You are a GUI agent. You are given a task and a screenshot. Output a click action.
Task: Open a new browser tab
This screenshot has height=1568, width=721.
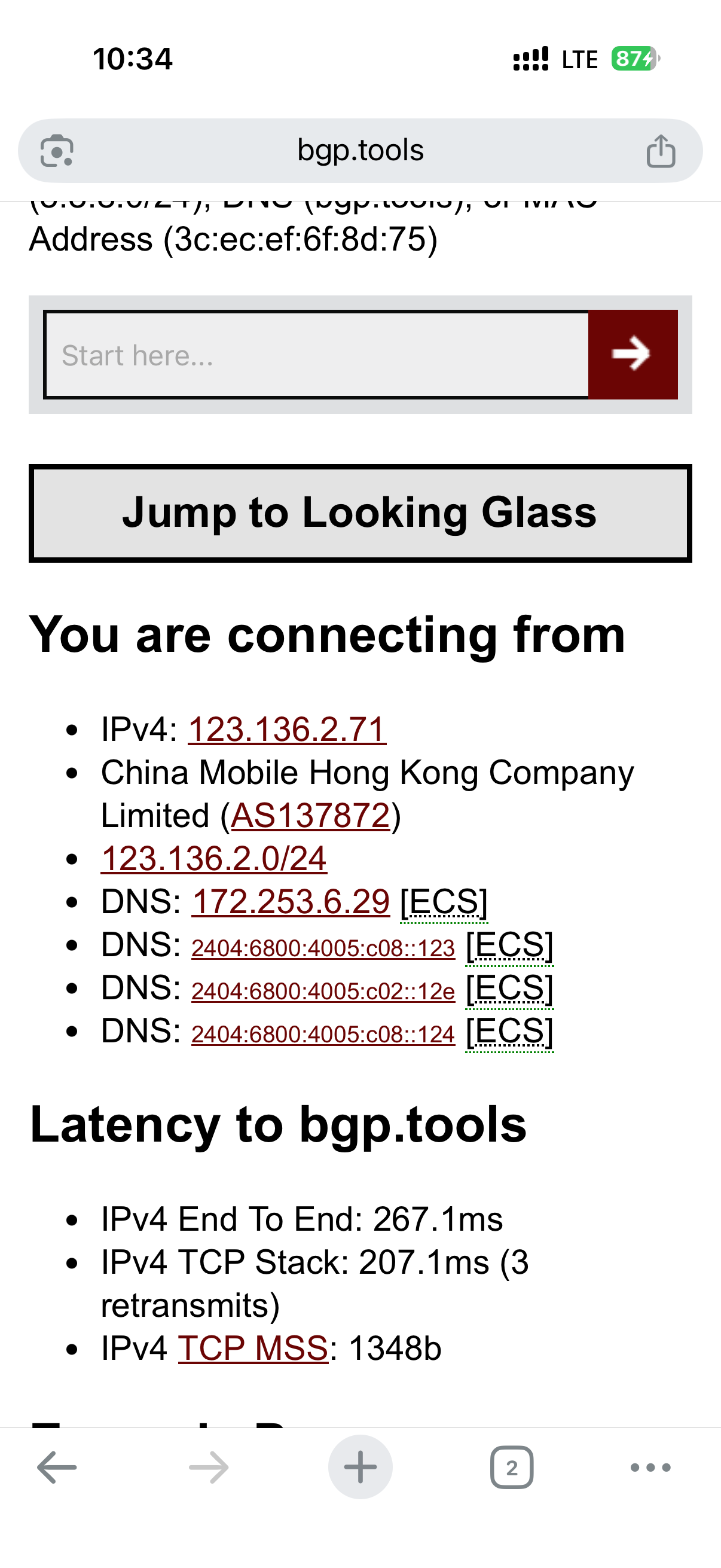[360, 1468]
